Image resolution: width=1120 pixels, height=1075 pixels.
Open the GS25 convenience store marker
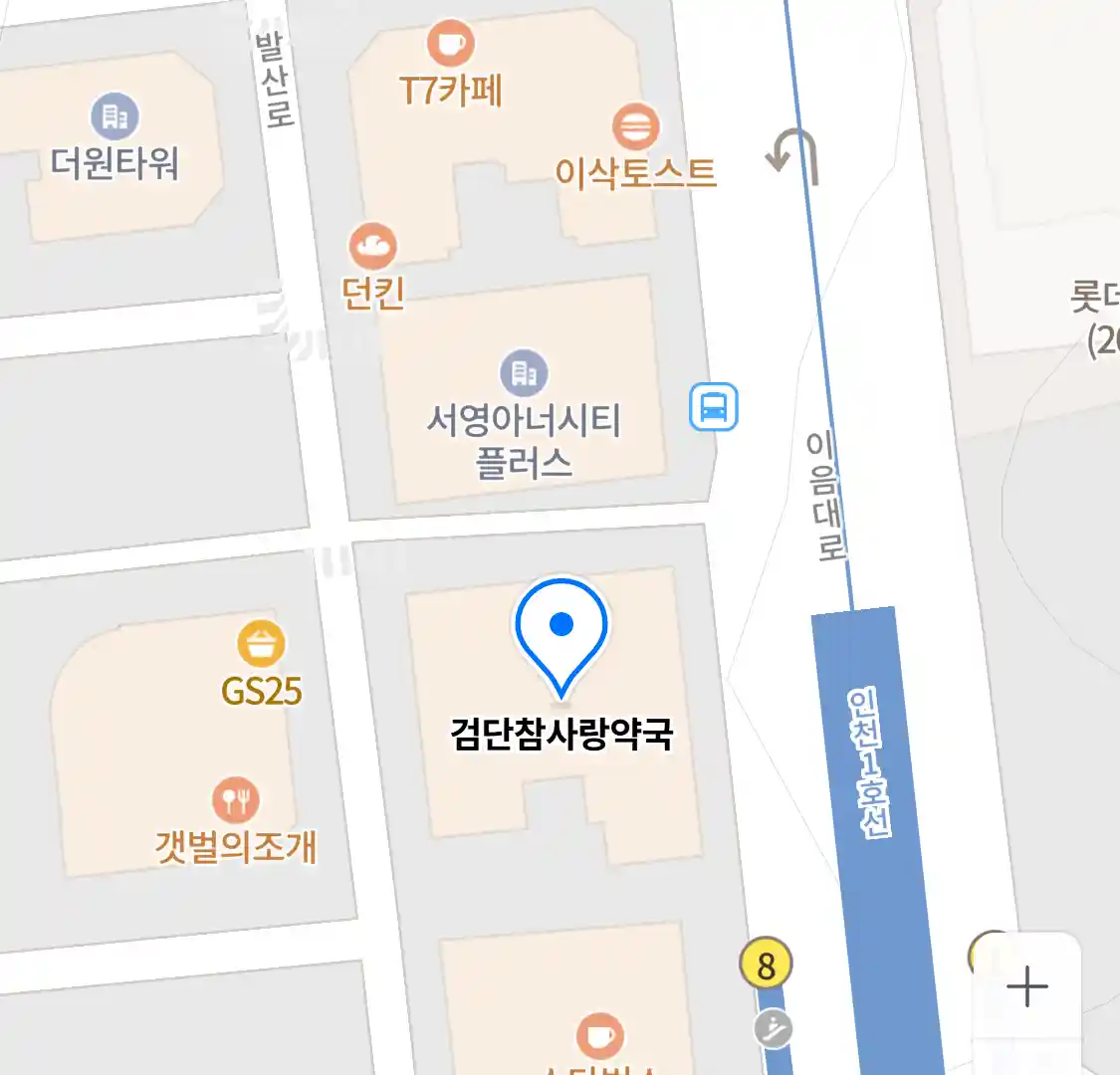[261, 644]
